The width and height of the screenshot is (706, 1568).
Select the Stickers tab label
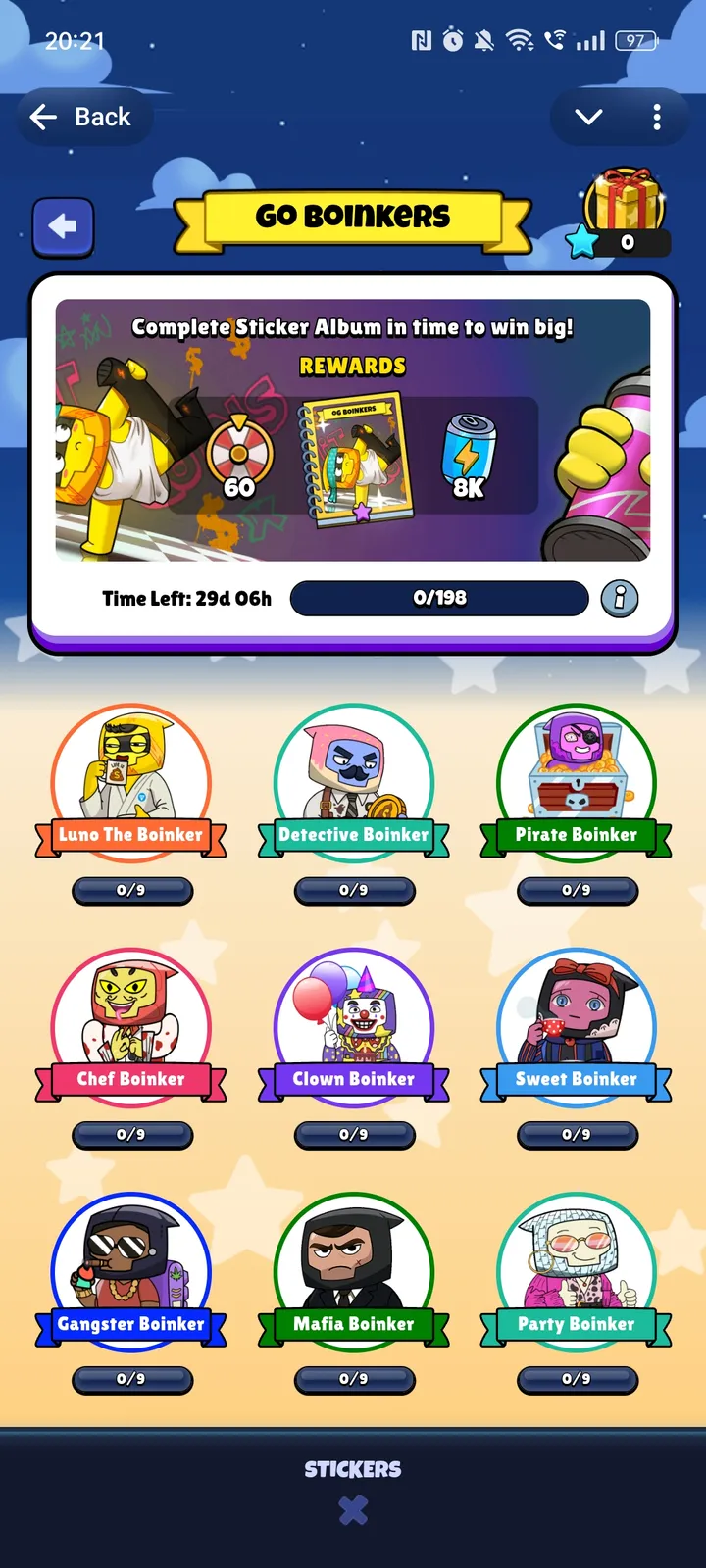pos(353,1469)
